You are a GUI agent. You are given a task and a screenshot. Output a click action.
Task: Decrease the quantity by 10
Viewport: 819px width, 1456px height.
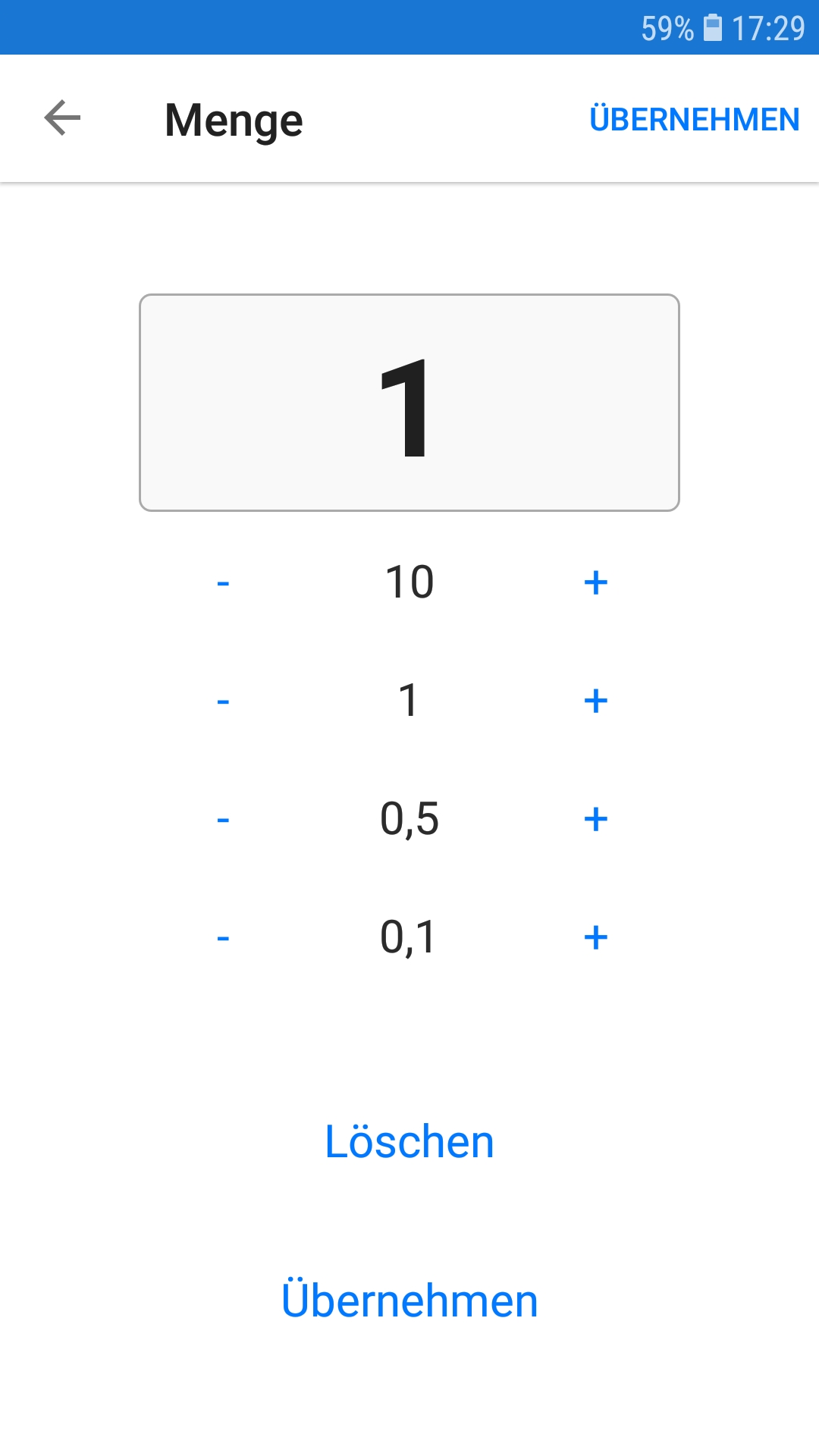[223, 582]
